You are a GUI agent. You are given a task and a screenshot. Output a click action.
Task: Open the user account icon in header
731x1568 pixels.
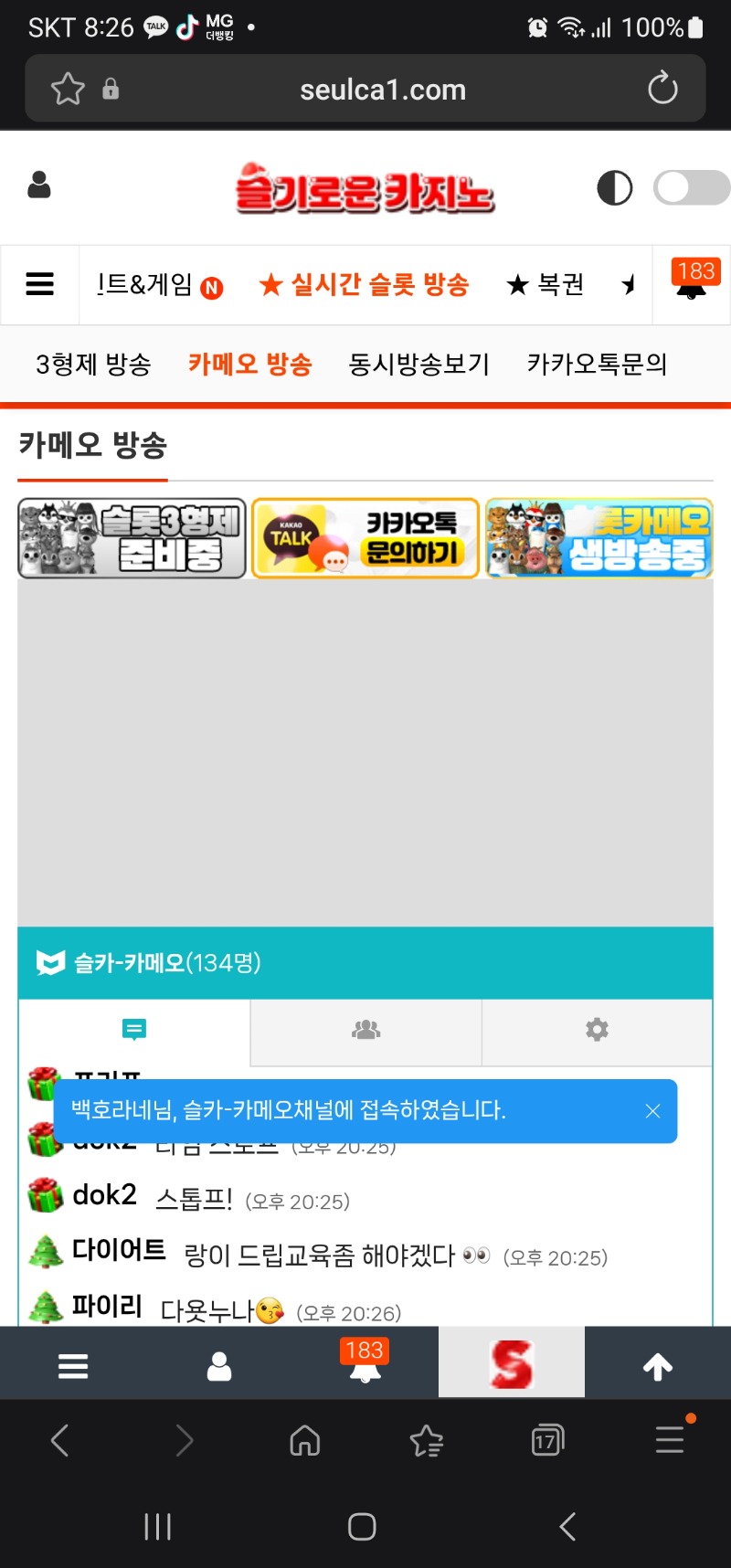tap(39, 185)
